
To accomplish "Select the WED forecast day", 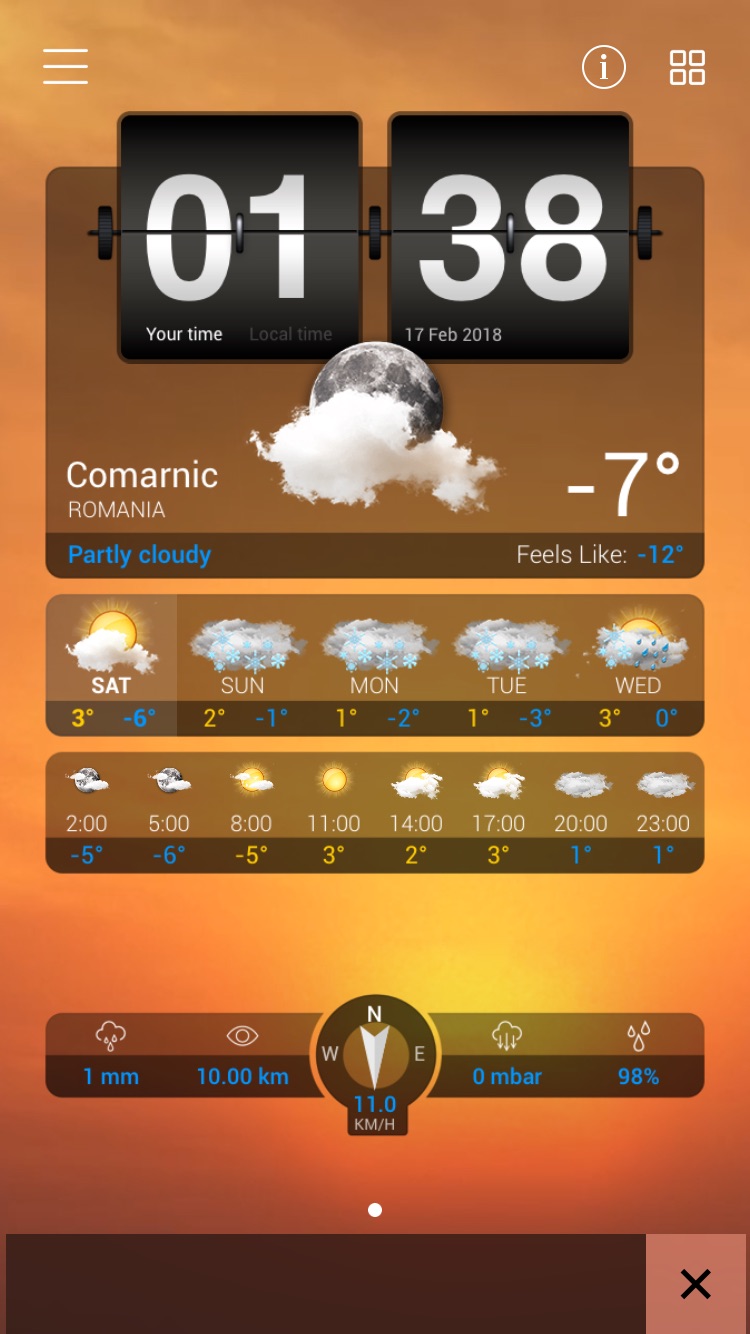I will point(638,665).
